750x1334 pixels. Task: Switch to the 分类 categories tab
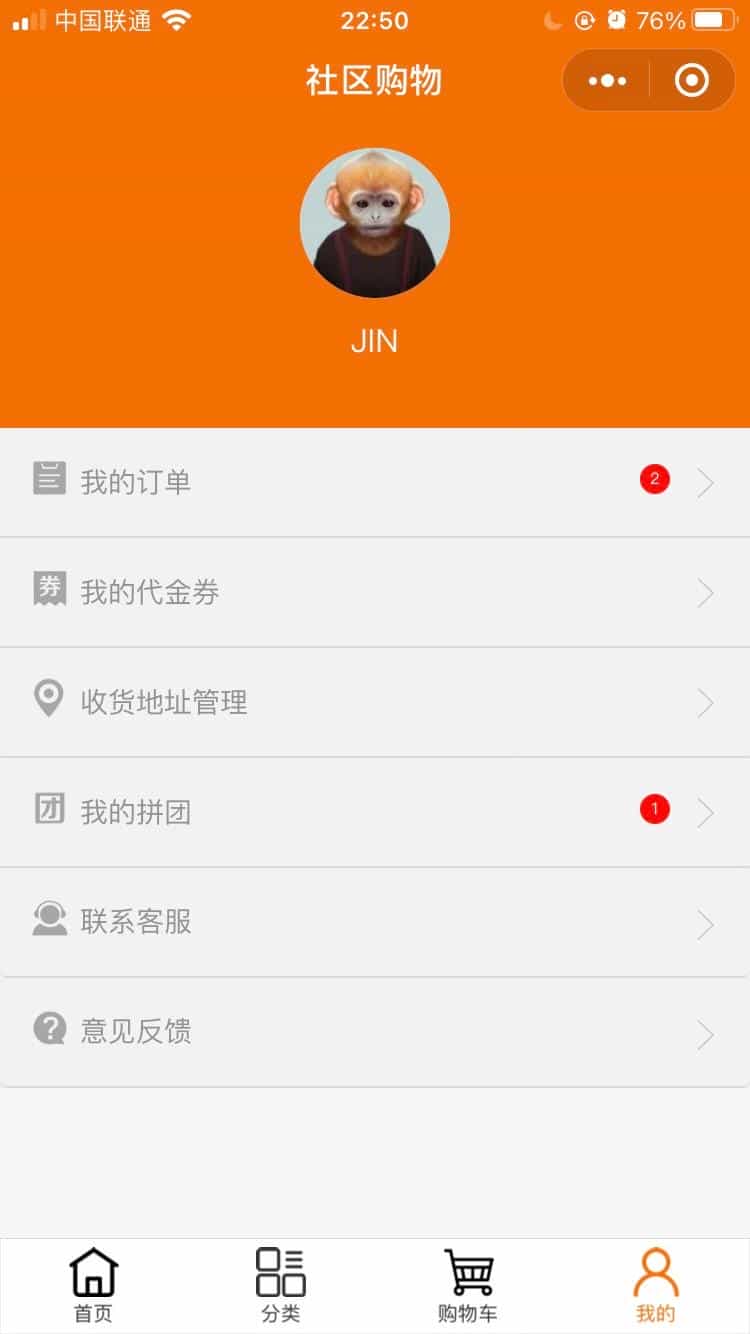[x=281, y=1286]
